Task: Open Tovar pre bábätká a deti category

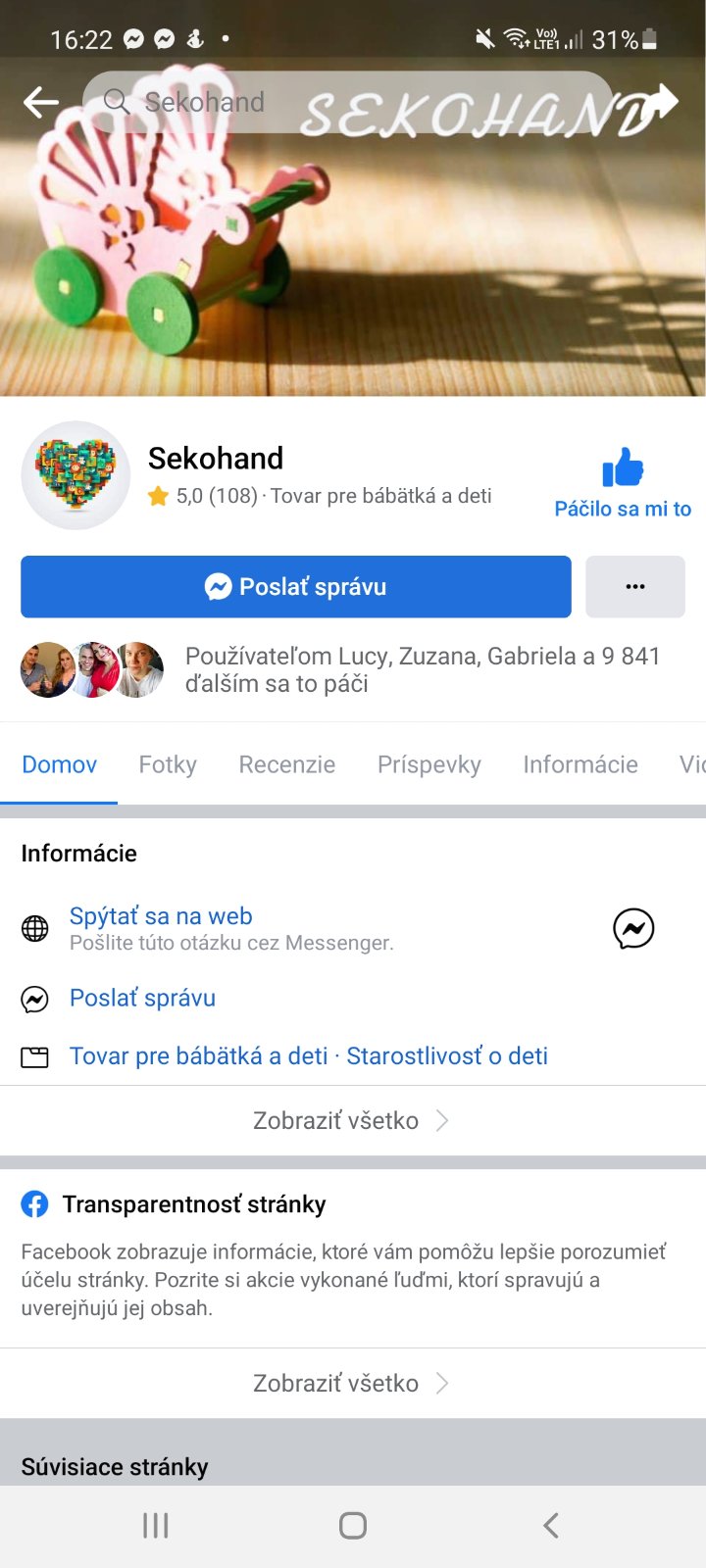Action: coord(198,1056)
